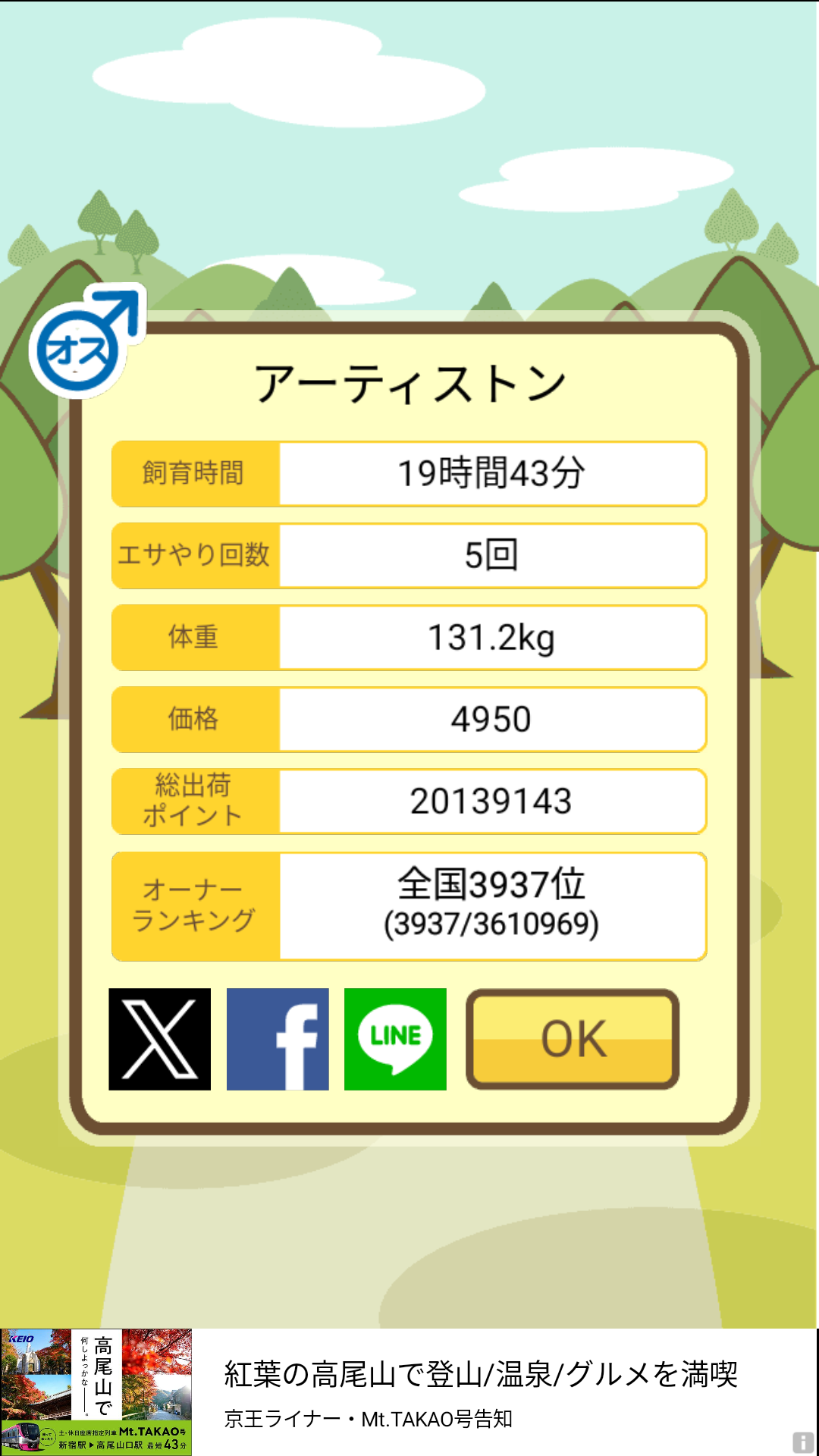819x1456 pixels.
Task: Share the pig result on X
Action: coord(159,1039)
